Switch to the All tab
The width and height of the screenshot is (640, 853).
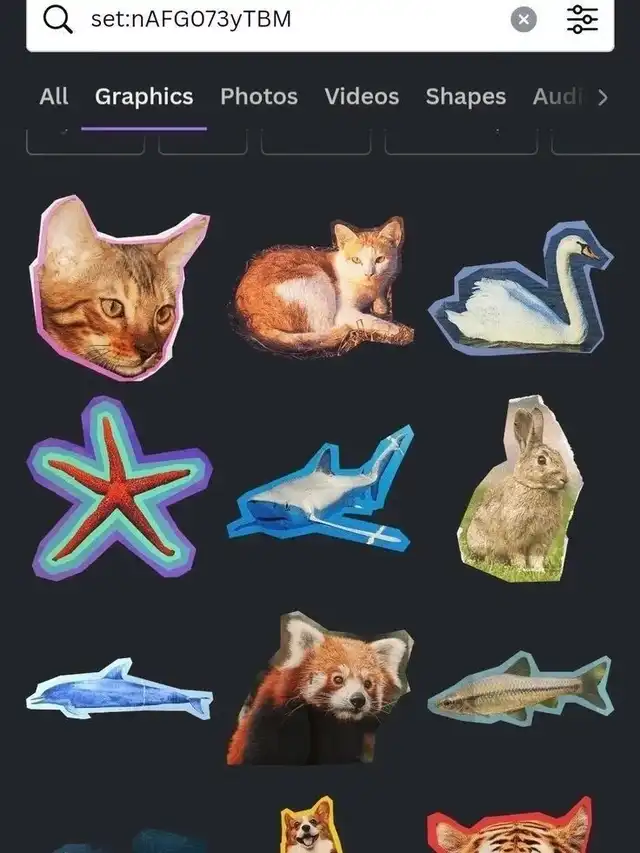point(54,97)
